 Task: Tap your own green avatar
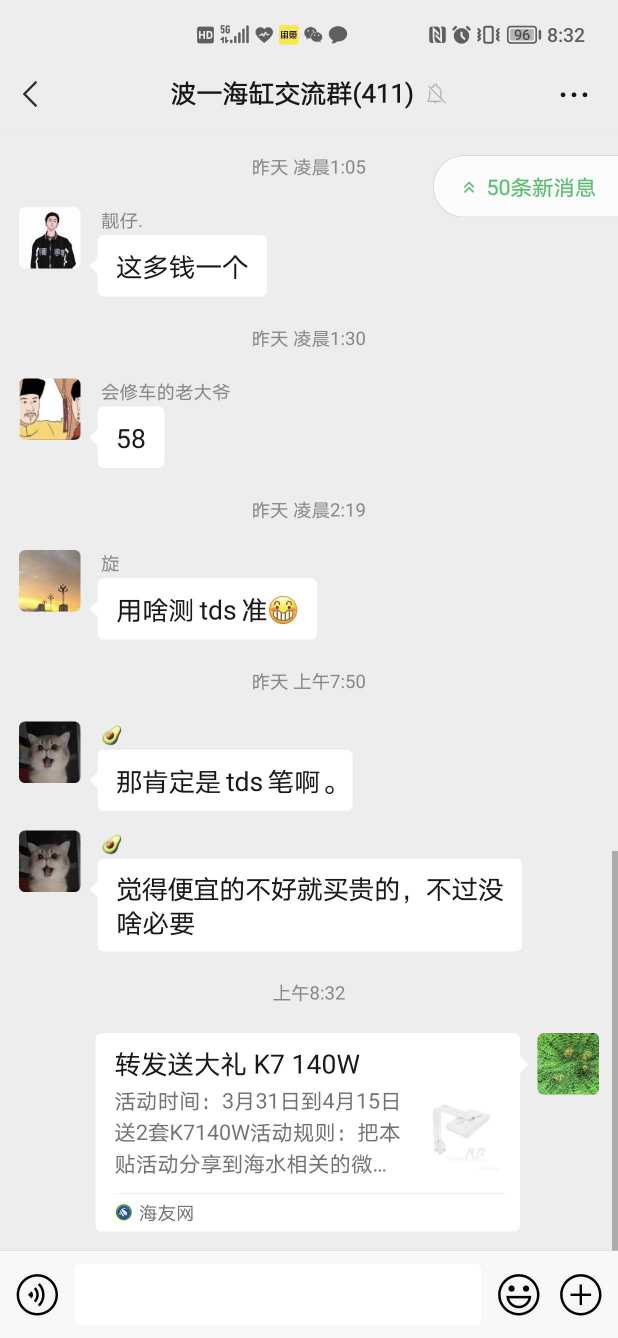[568, 1064]
